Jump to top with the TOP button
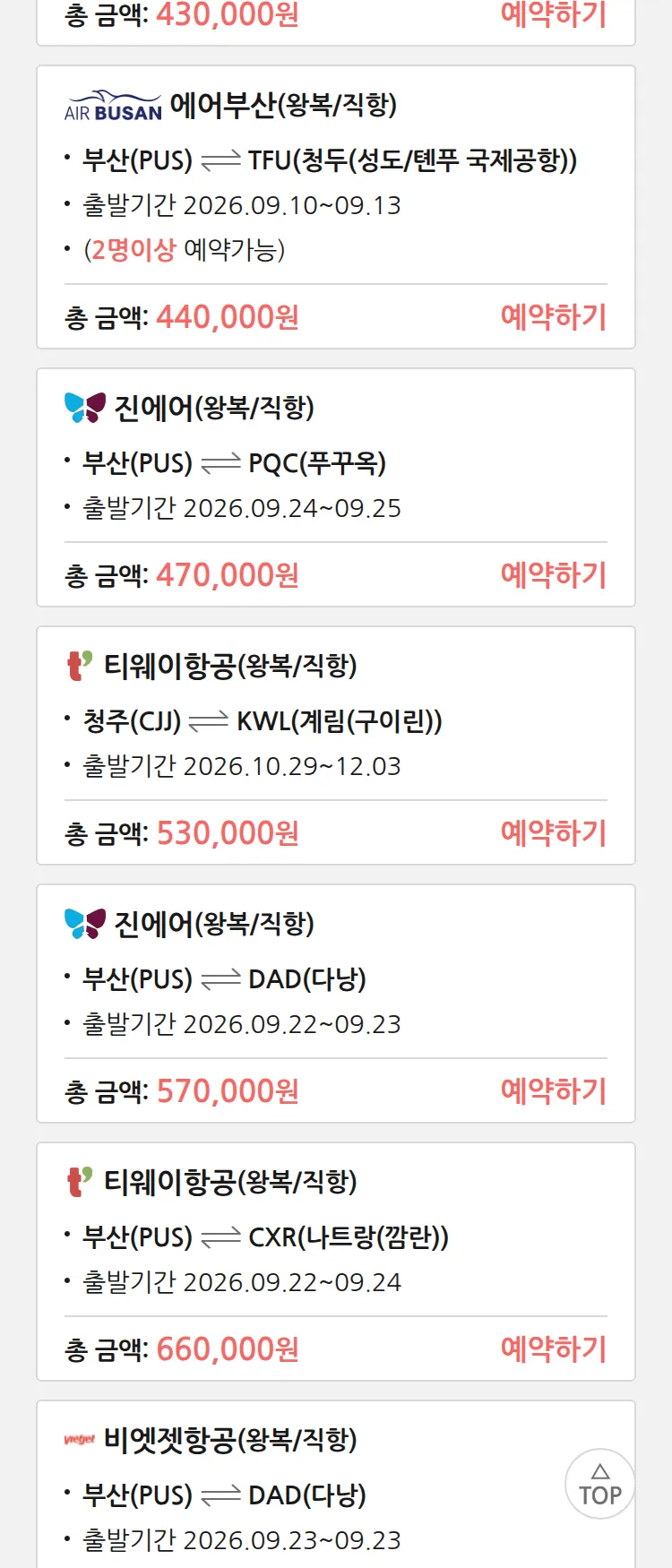The image size is (672, 1568). point(600,1484)
